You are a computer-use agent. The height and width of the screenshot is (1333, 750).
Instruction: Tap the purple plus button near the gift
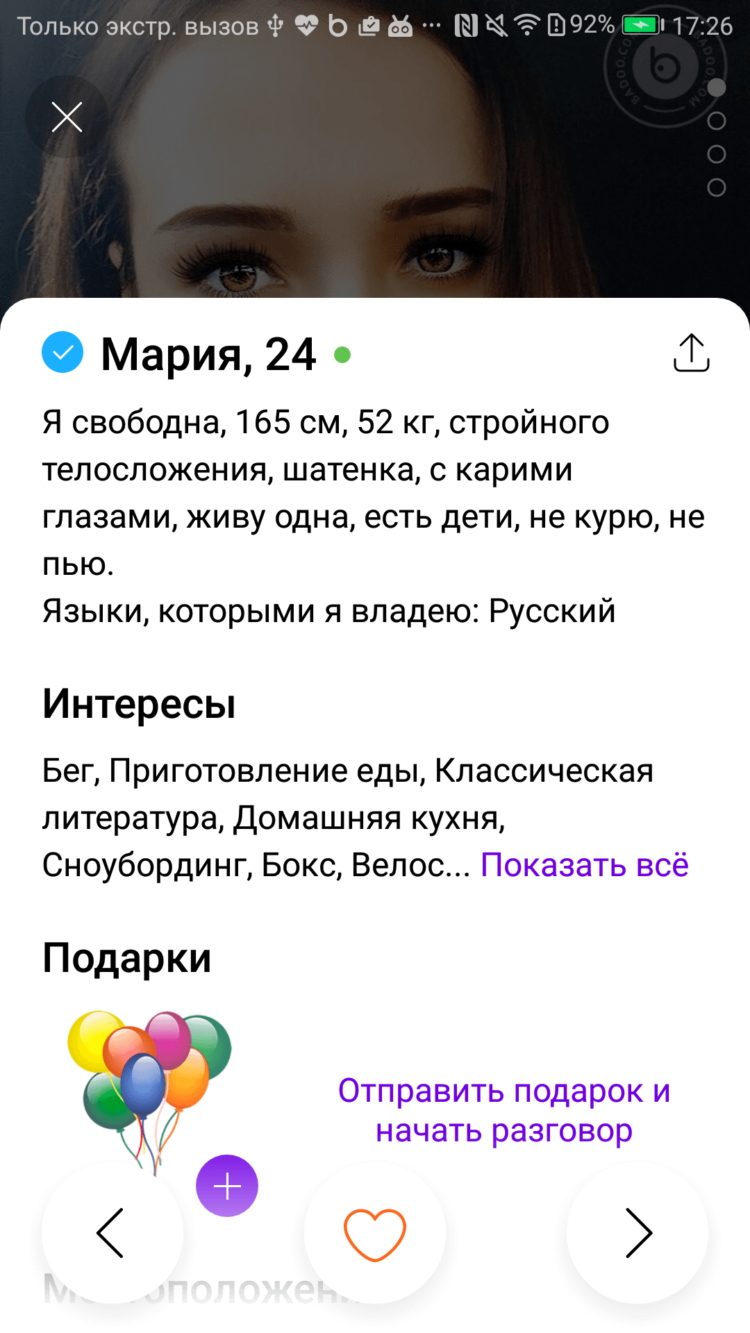point(227,1185)
